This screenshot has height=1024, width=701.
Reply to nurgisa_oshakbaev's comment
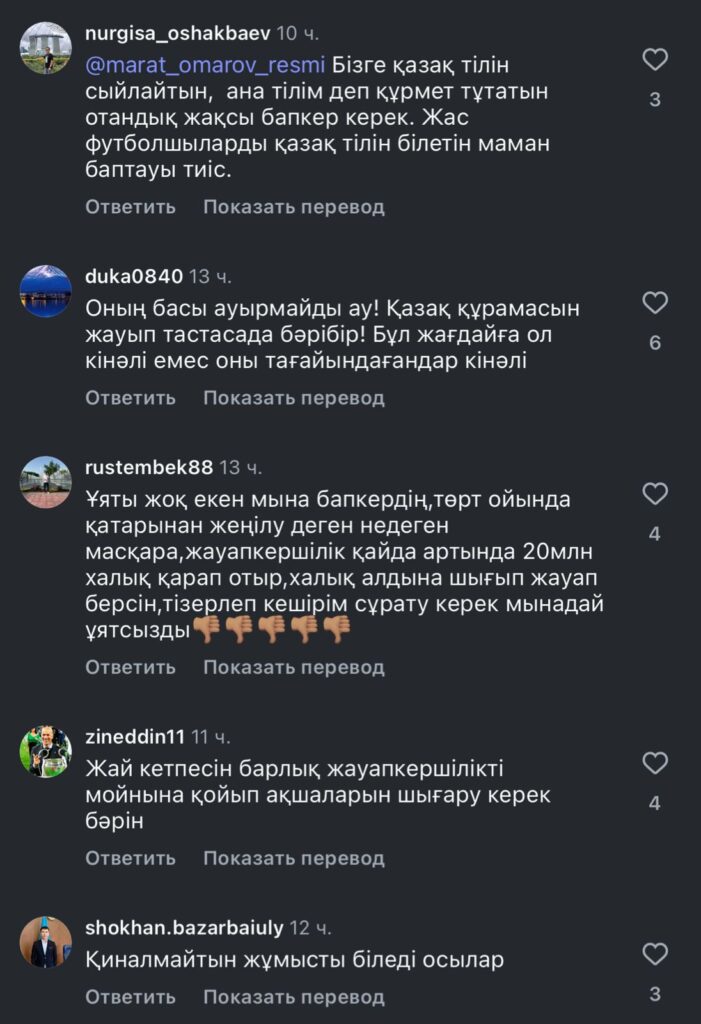point(130,207)
